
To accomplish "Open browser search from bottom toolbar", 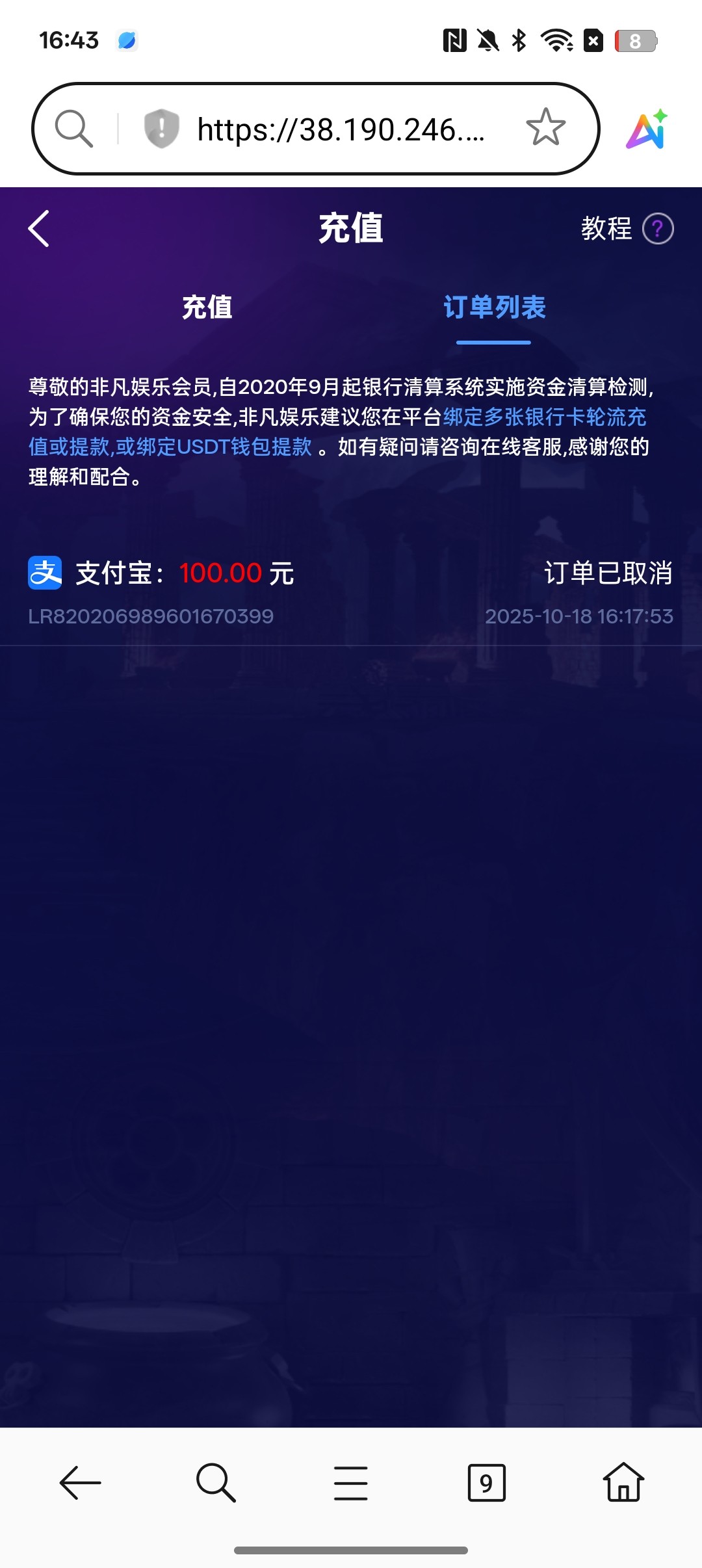I will (215, 1483).
